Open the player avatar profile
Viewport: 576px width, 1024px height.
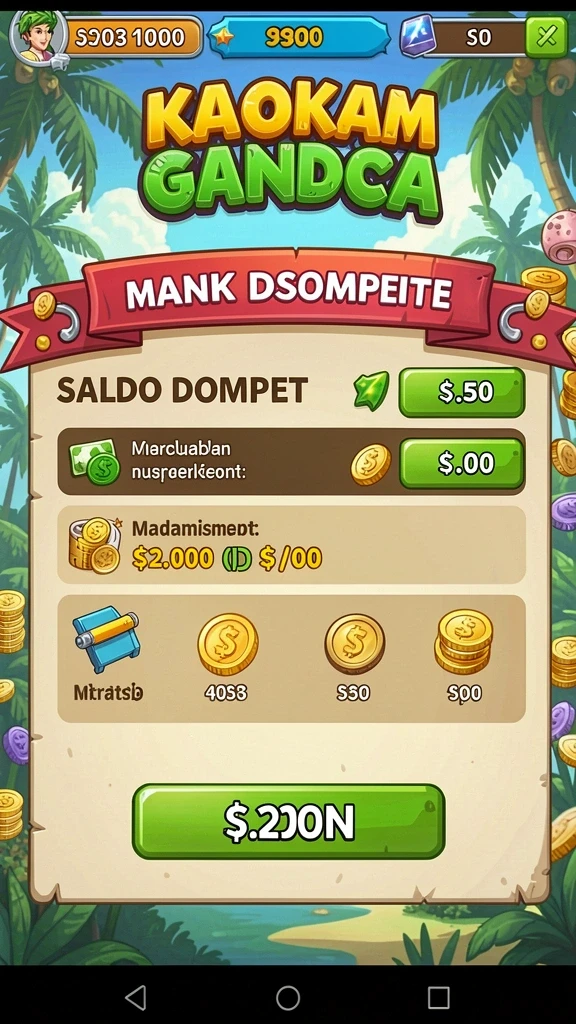pos(36,37)
